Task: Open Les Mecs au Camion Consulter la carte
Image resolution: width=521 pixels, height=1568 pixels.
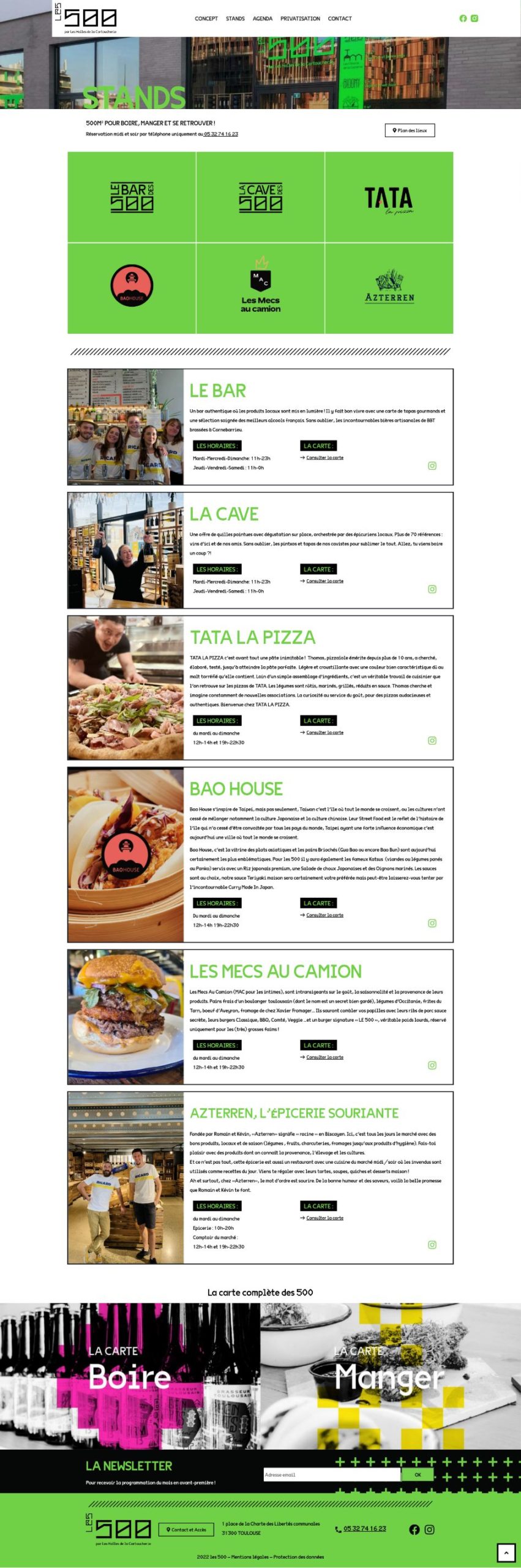Action: pos(324,1057)
